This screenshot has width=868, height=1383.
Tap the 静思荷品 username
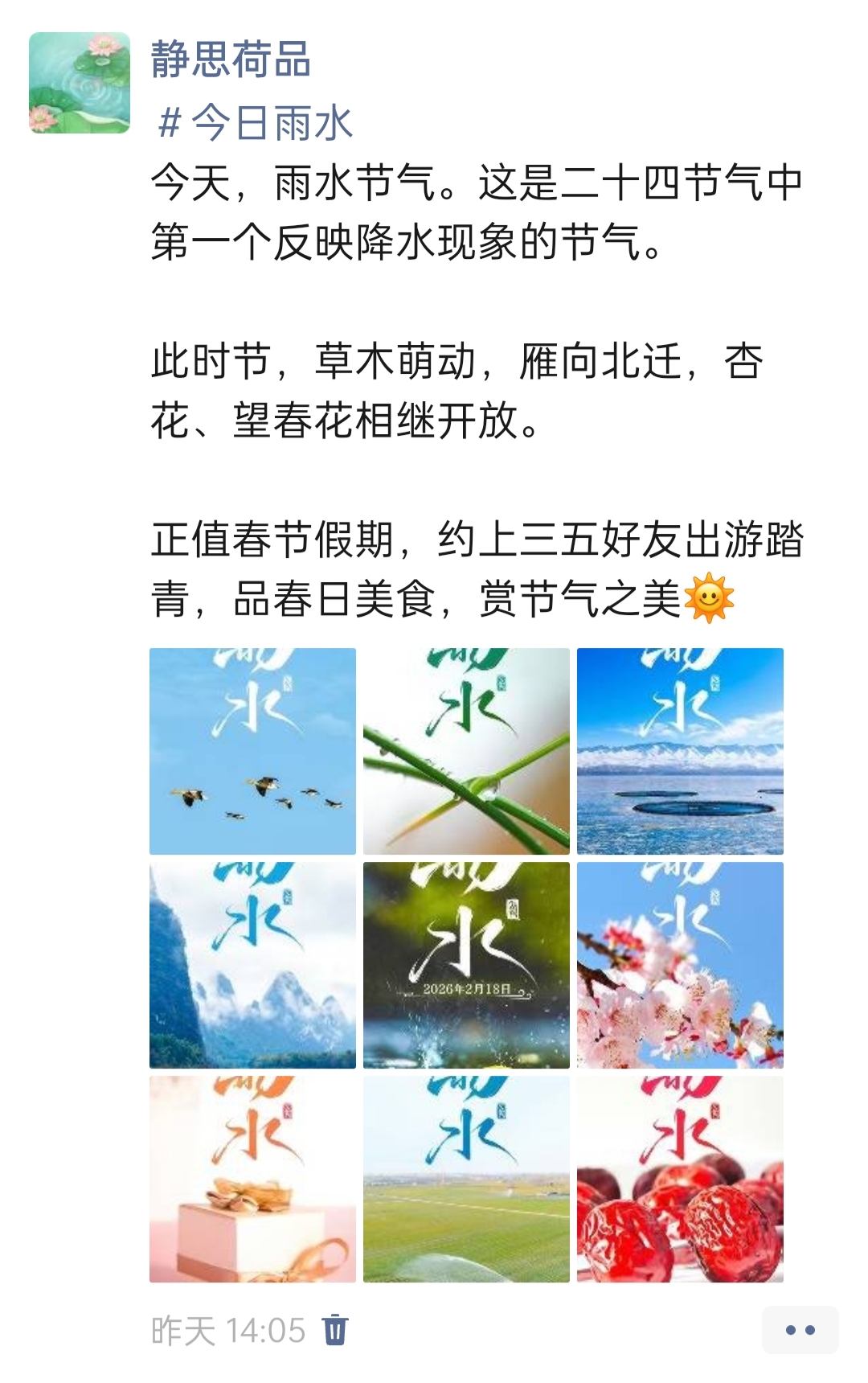[231, 60]
